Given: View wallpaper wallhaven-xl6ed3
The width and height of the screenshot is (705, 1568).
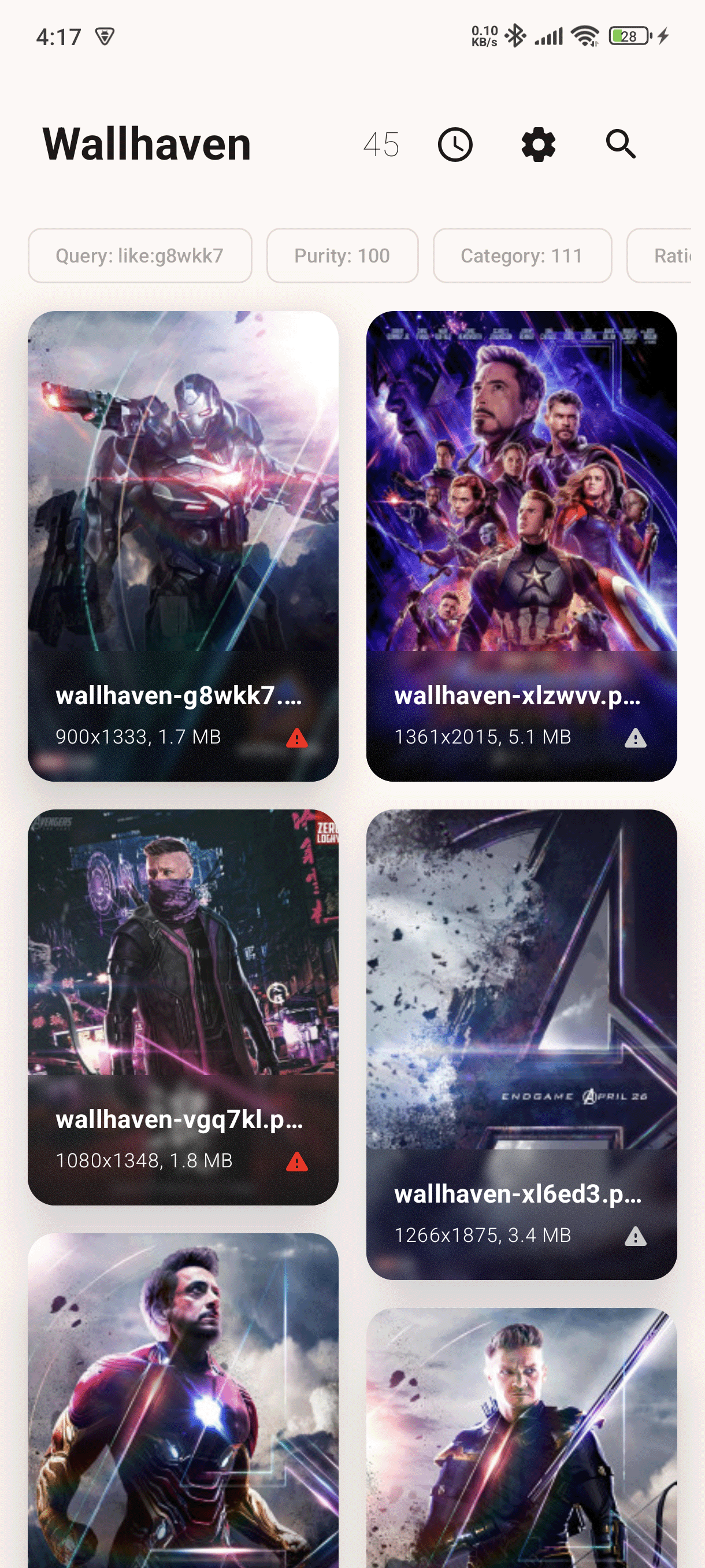Looking at the screenshot, I should tap(521, 986).
